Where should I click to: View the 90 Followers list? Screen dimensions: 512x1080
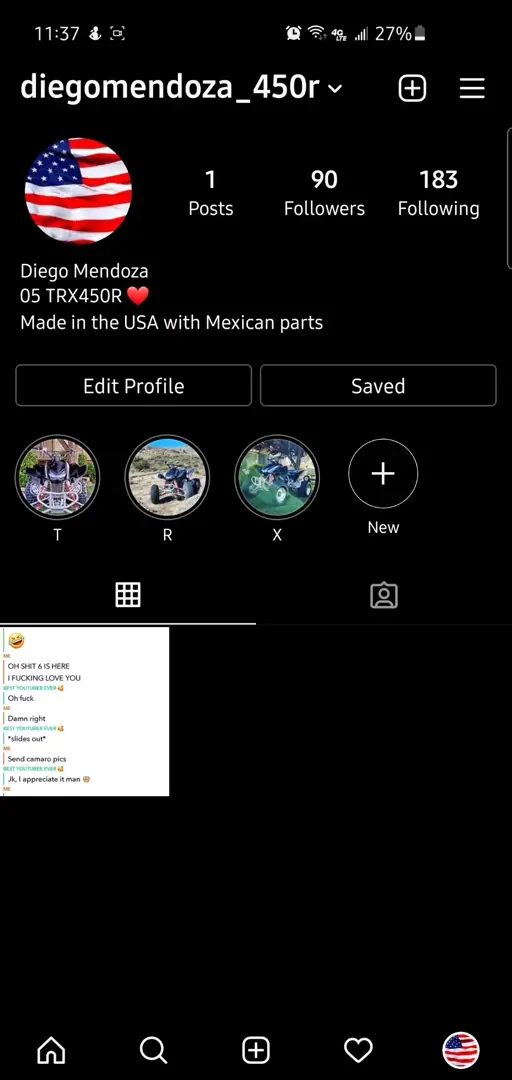(x=324, y=193)
